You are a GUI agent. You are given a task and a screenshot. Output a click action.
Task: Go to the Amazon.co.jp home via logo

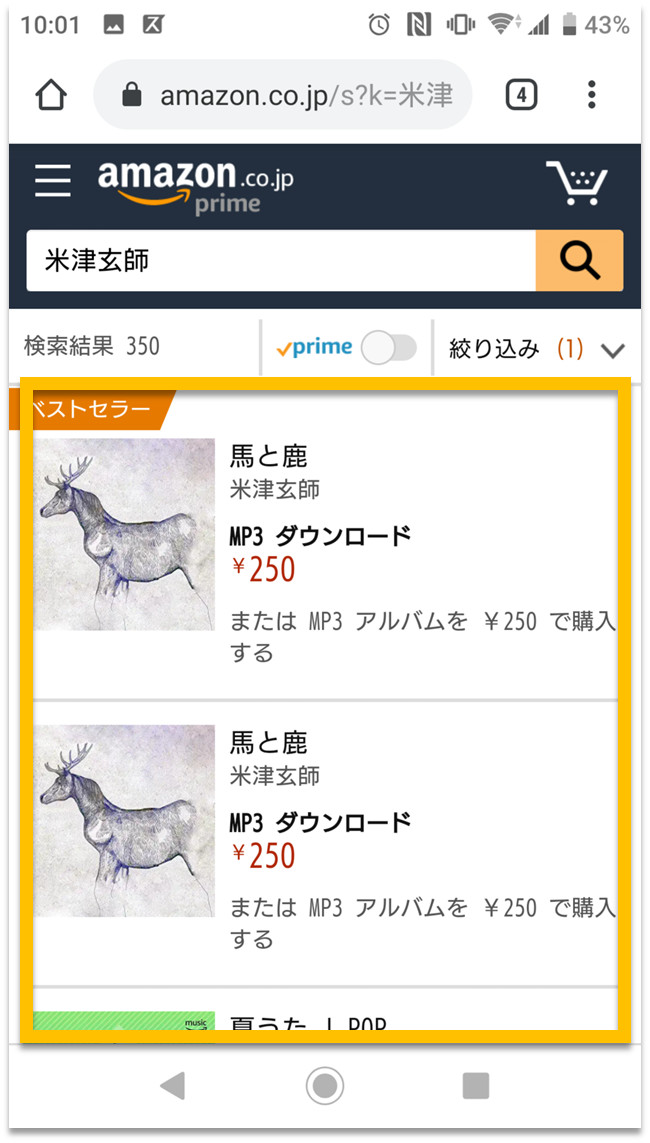(196, 184)
